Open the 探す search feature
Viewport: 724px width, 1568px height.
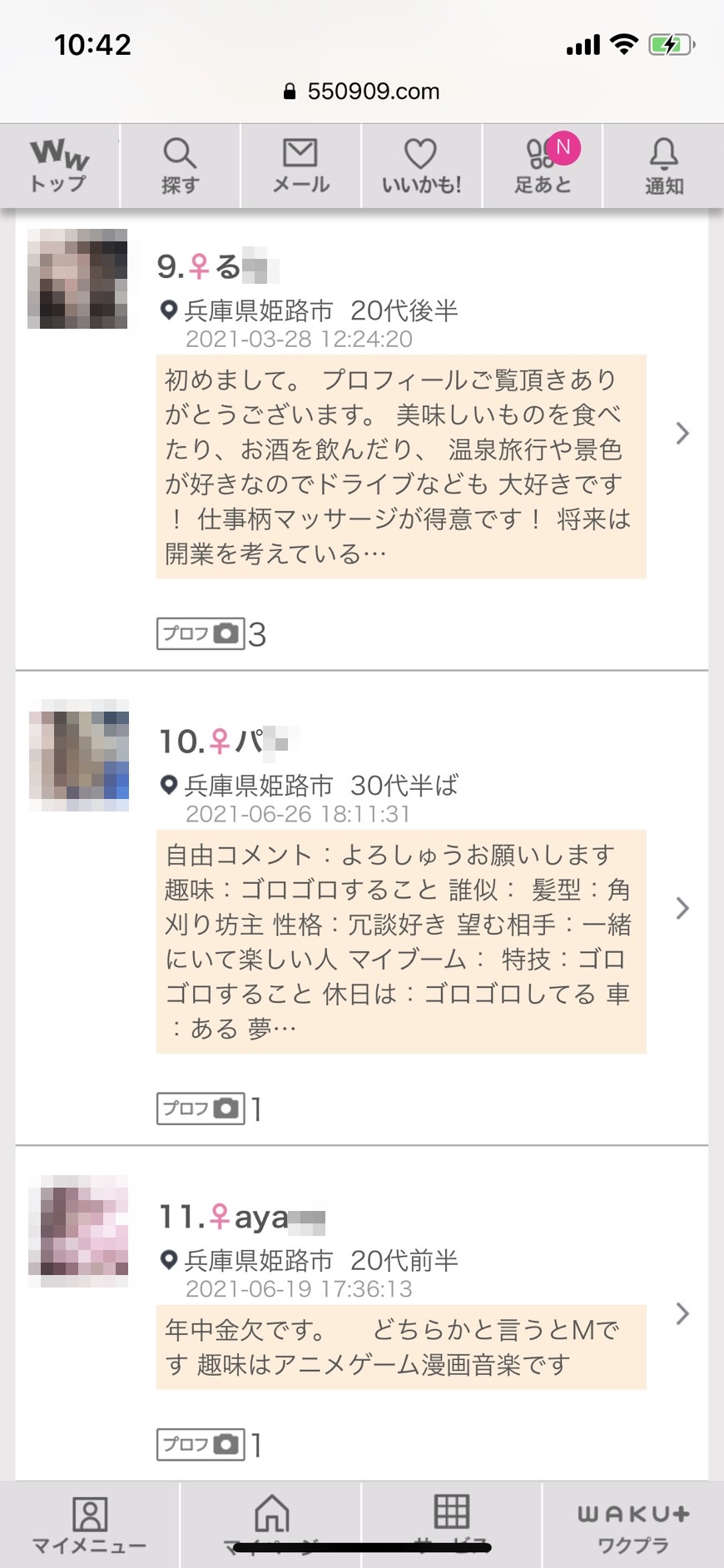point(180,165)
